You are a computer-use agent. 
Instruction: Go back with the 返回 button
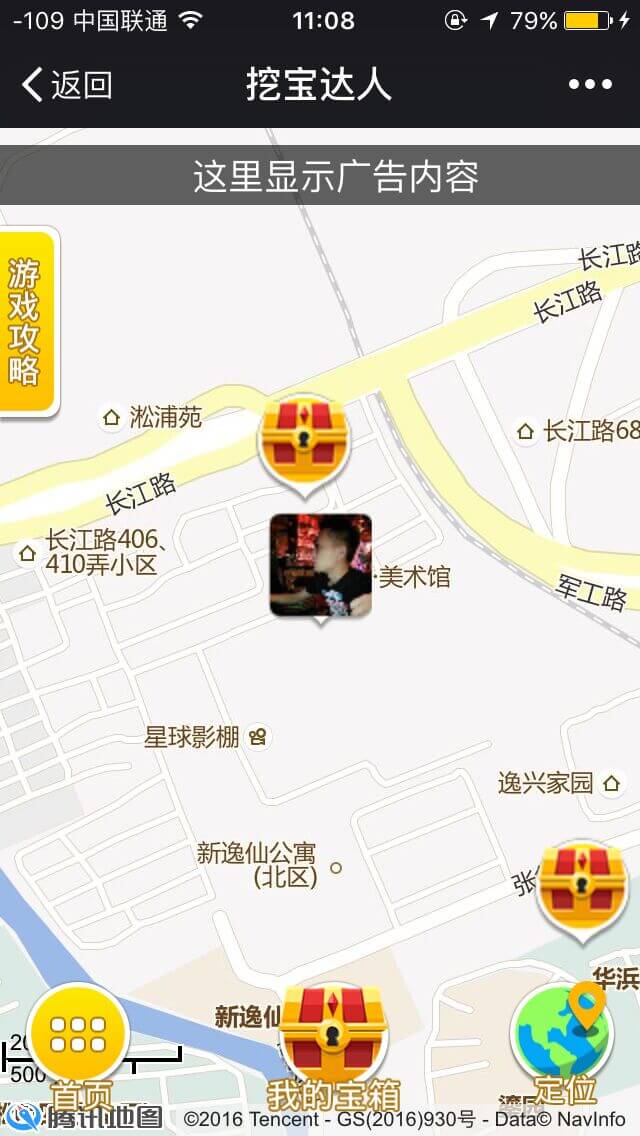pyautogui.click(x=66, y=85)
